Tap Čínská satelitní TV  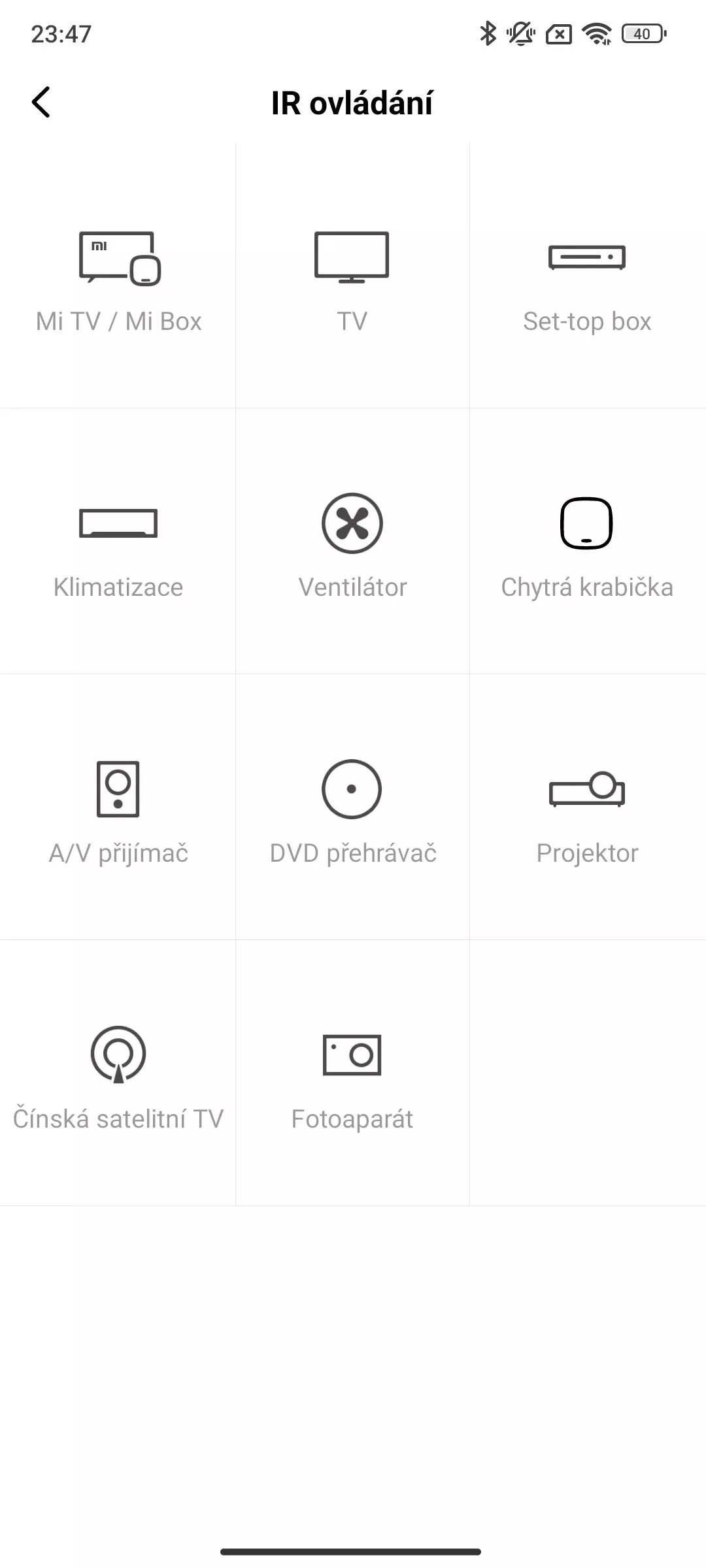(x=118, y=1073)
